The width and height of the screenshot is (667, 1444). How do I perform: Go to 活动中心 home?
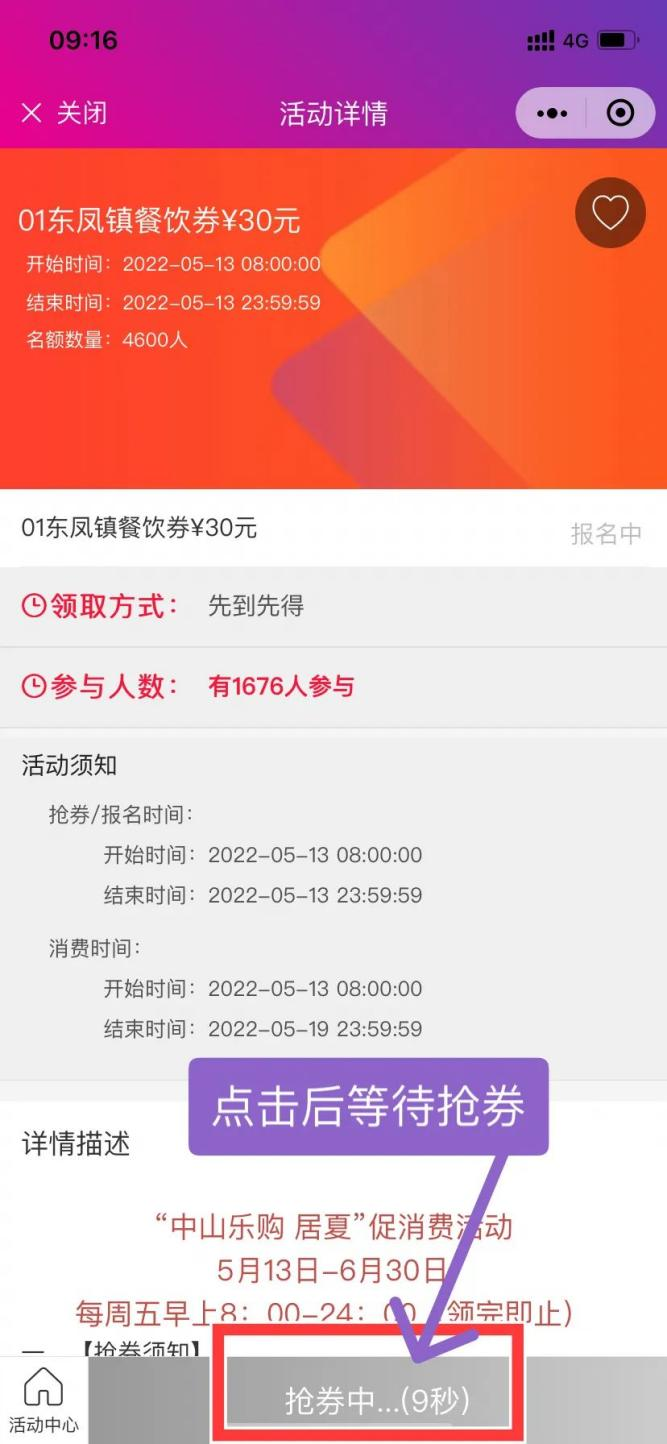coord(43,1400)
